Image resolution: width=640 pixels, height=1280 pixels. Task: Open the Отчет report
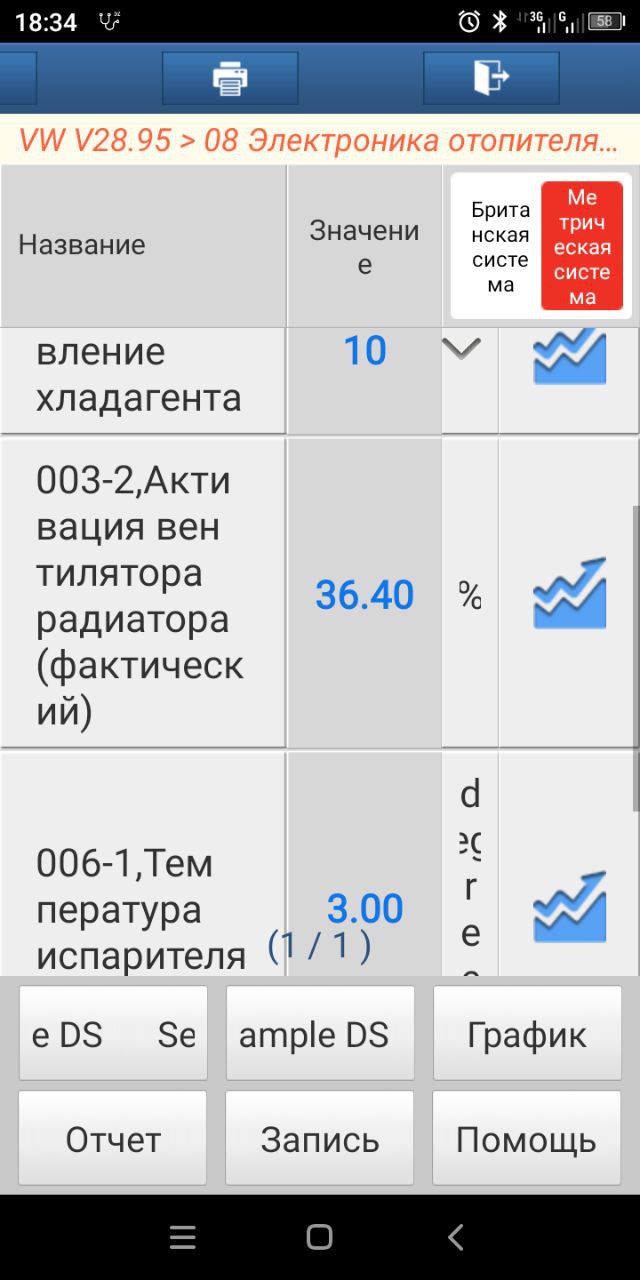[113, 1138]
